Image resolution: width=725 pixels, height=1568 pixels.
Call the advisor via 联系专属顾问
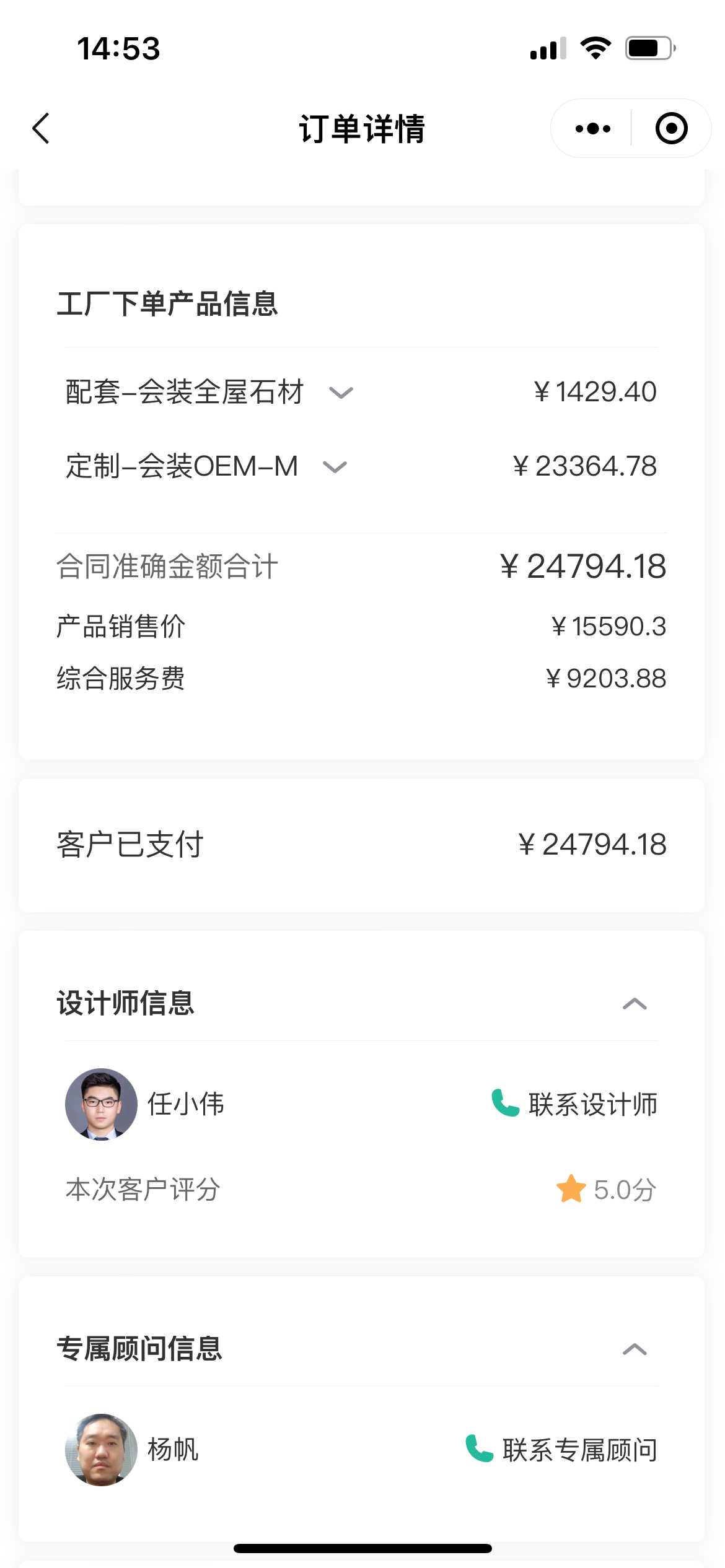(561, 1450)
